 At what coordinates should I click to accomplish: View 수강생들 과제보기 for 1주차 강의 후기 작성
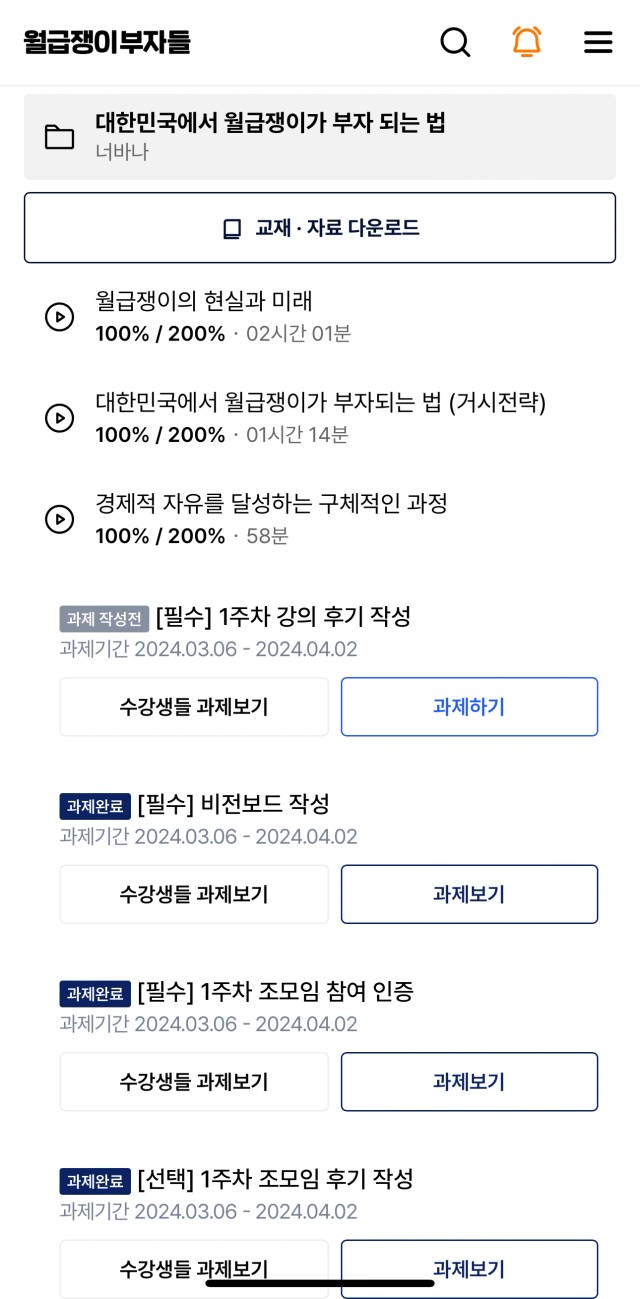click(x=194, y=707)
